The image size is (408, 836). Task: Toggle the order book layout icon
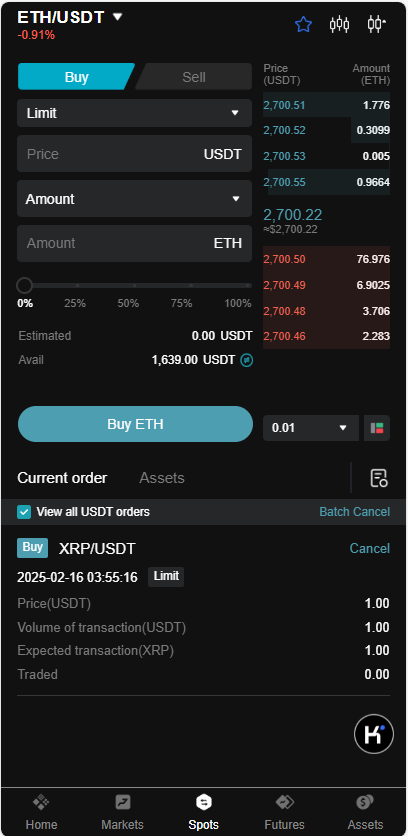point(377,428)
